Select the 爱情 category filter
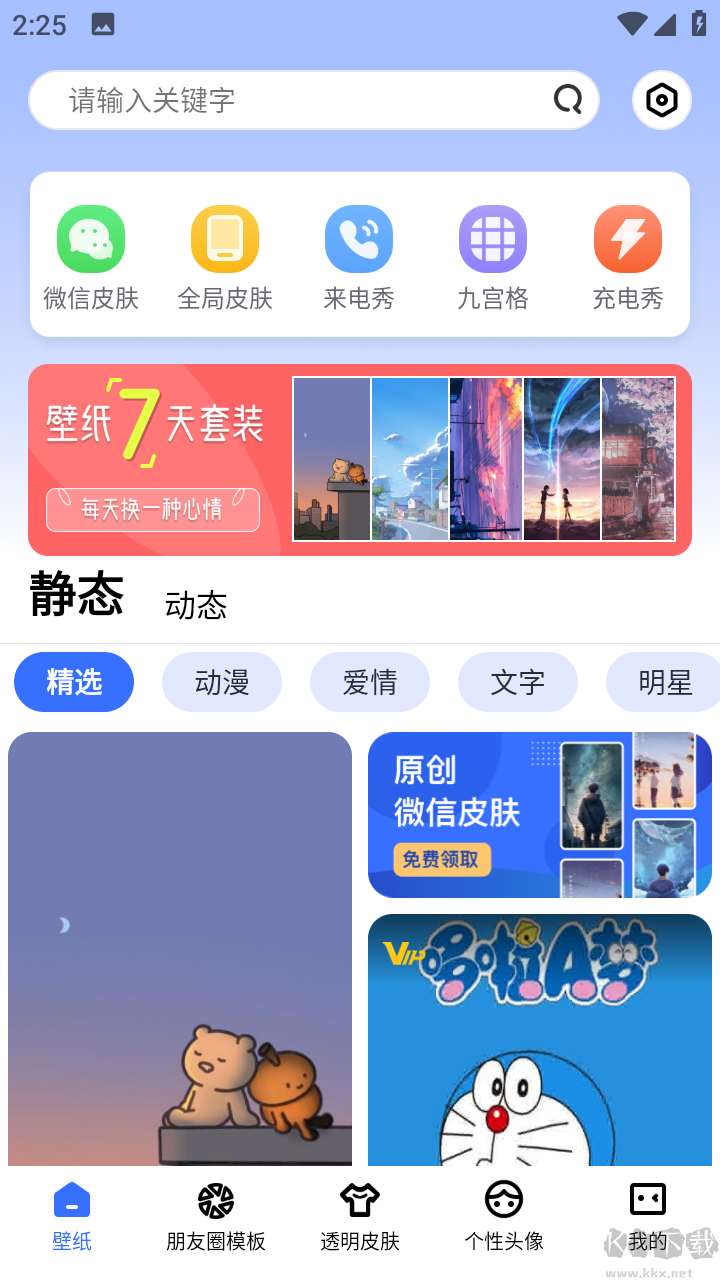Screen dimensions: 720x1280 [x=370, y=682]
